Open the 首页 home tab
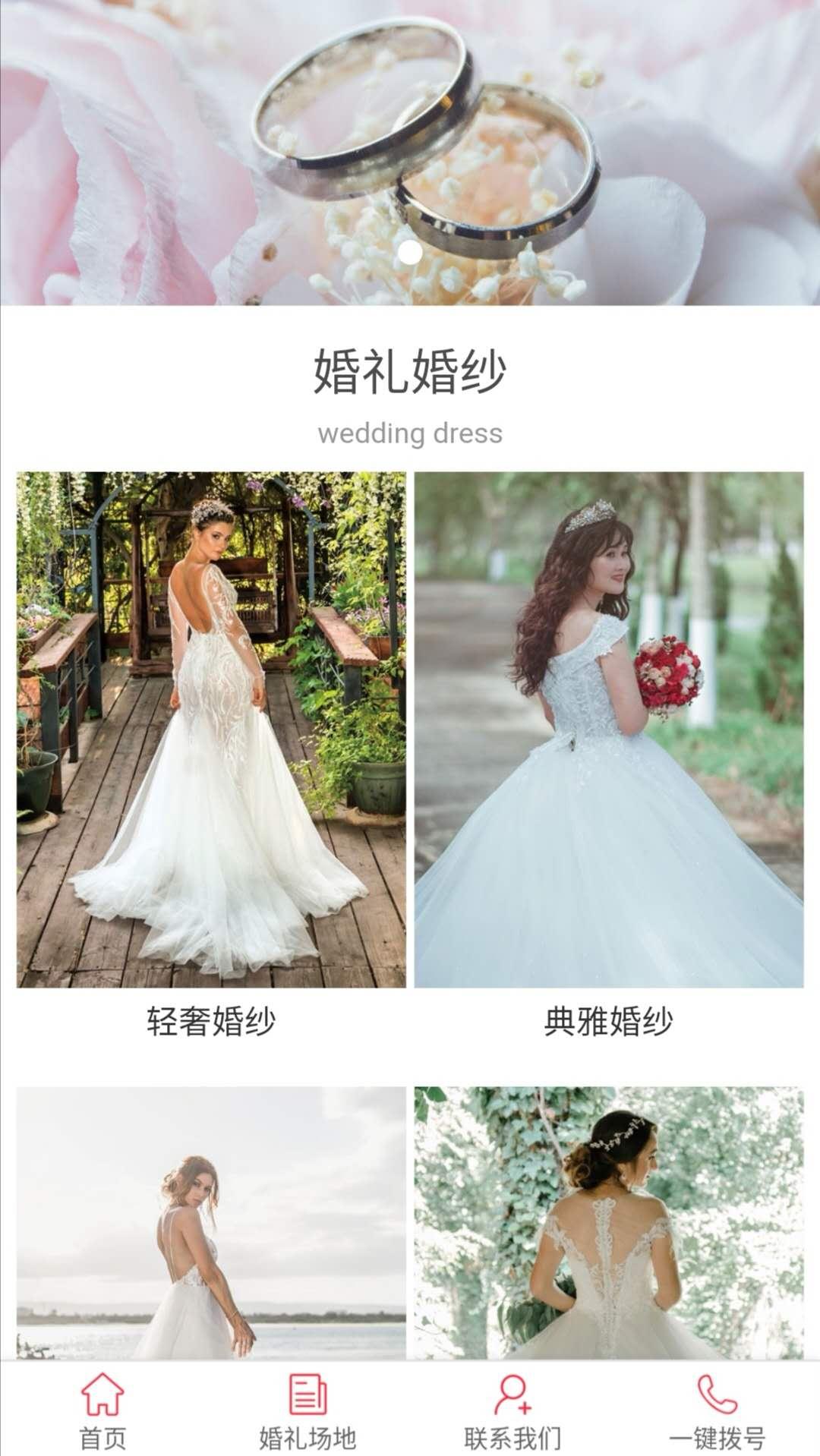Viewport: 820px width, 1456px height. click(x=102, y=1410)
